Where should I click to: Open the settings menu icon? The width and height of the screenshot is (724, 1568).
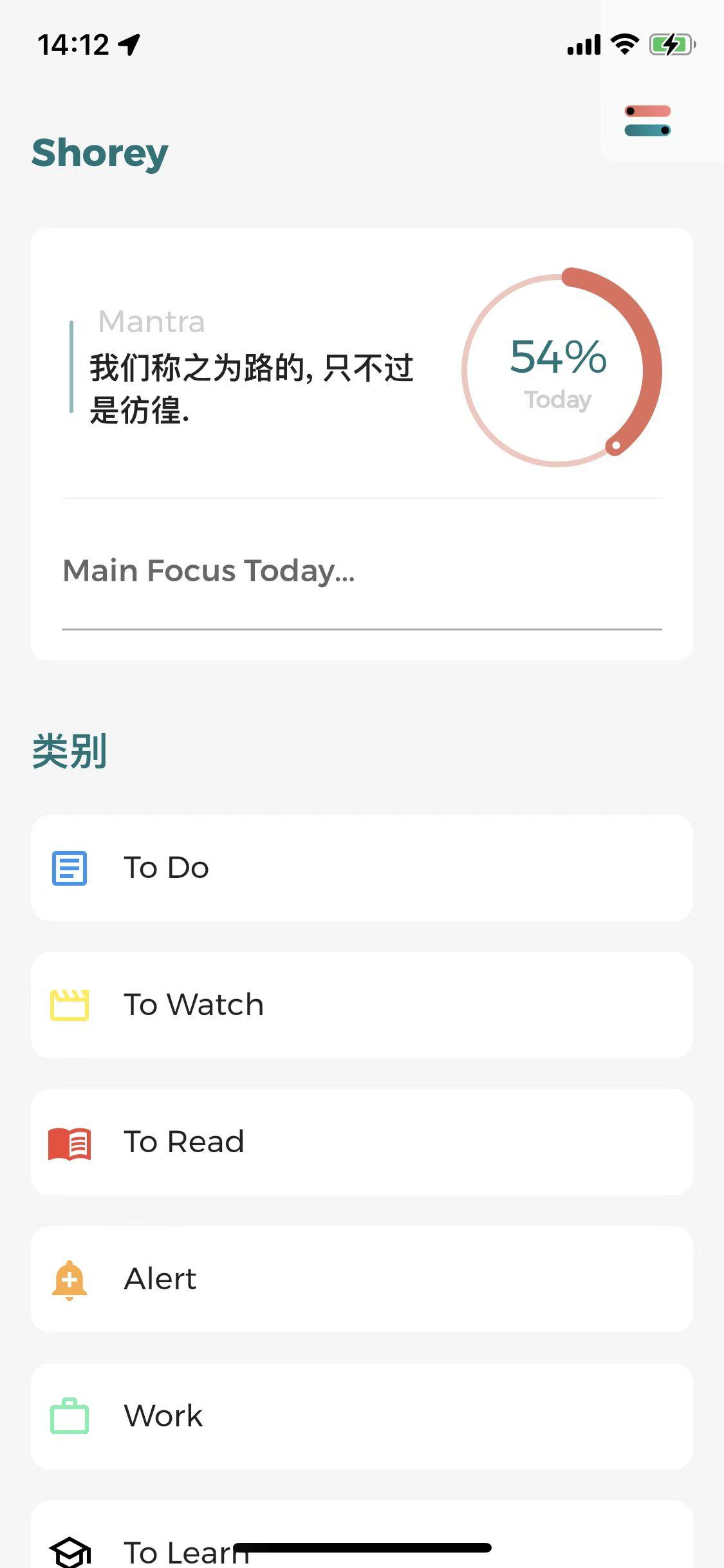point(647,121)
